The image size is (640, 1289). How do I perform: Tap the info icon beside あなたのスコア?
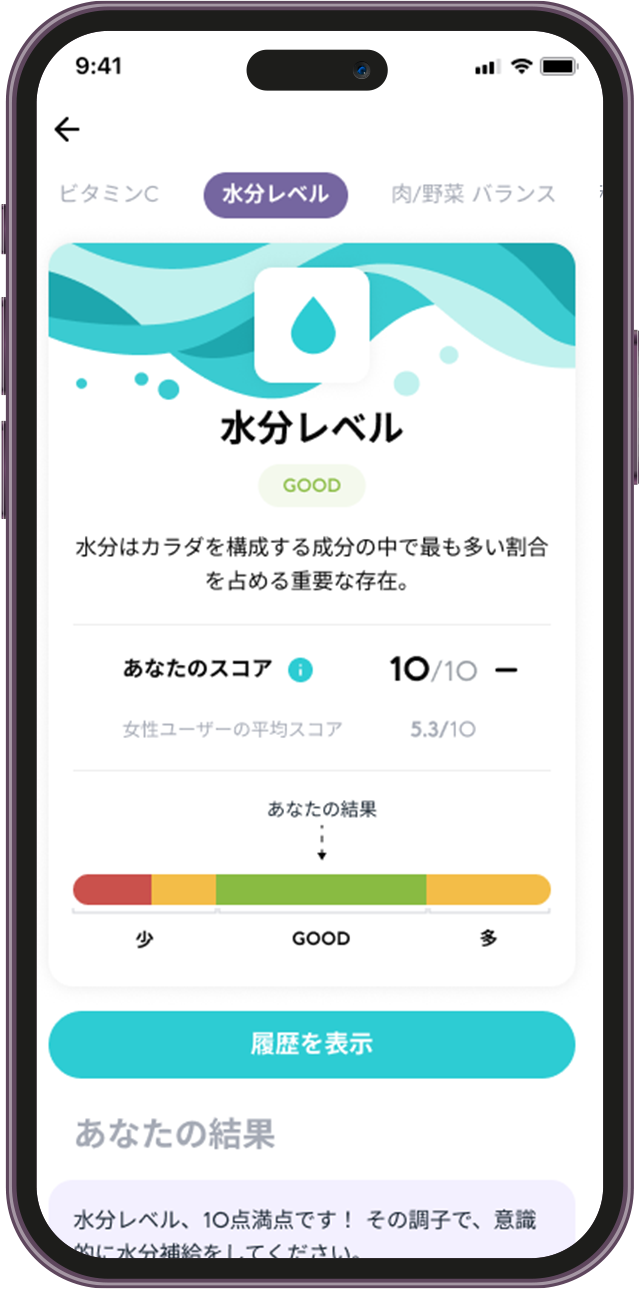[x=300, y=670]
